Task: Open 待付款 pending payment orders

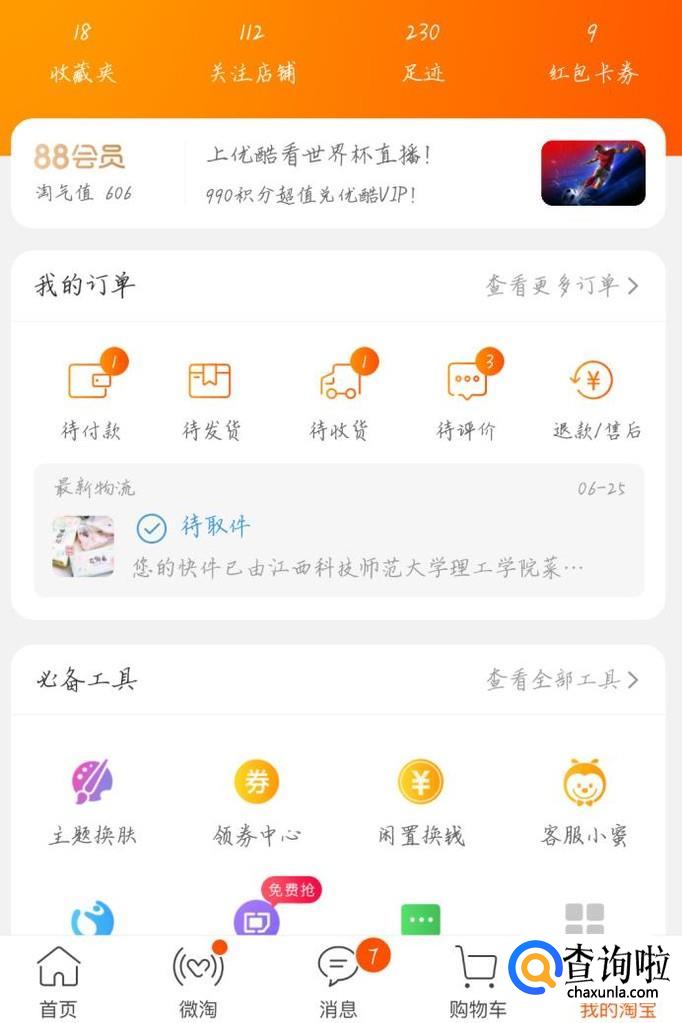Action: (92, 397)
